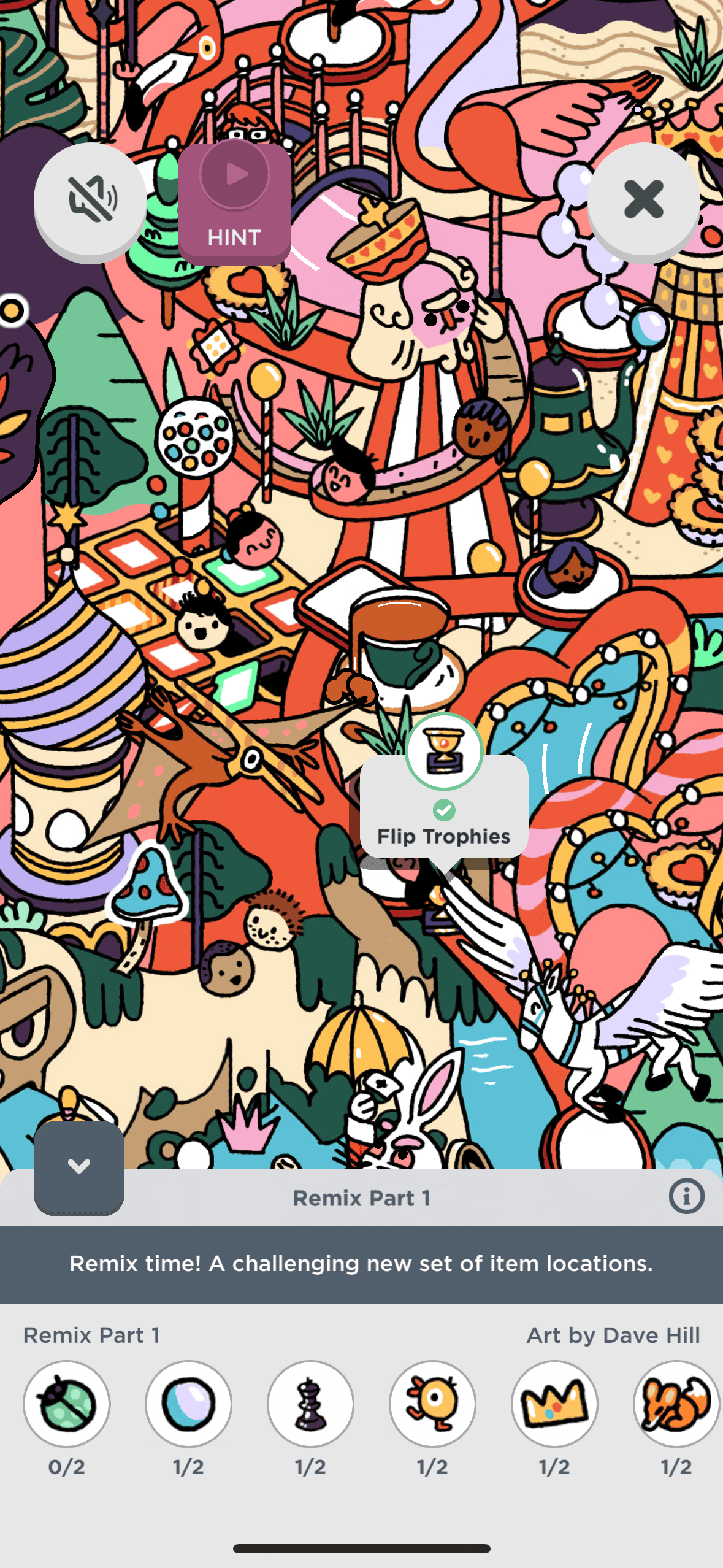
Task: Use the HINT button
Action: [x=235, y=203]
